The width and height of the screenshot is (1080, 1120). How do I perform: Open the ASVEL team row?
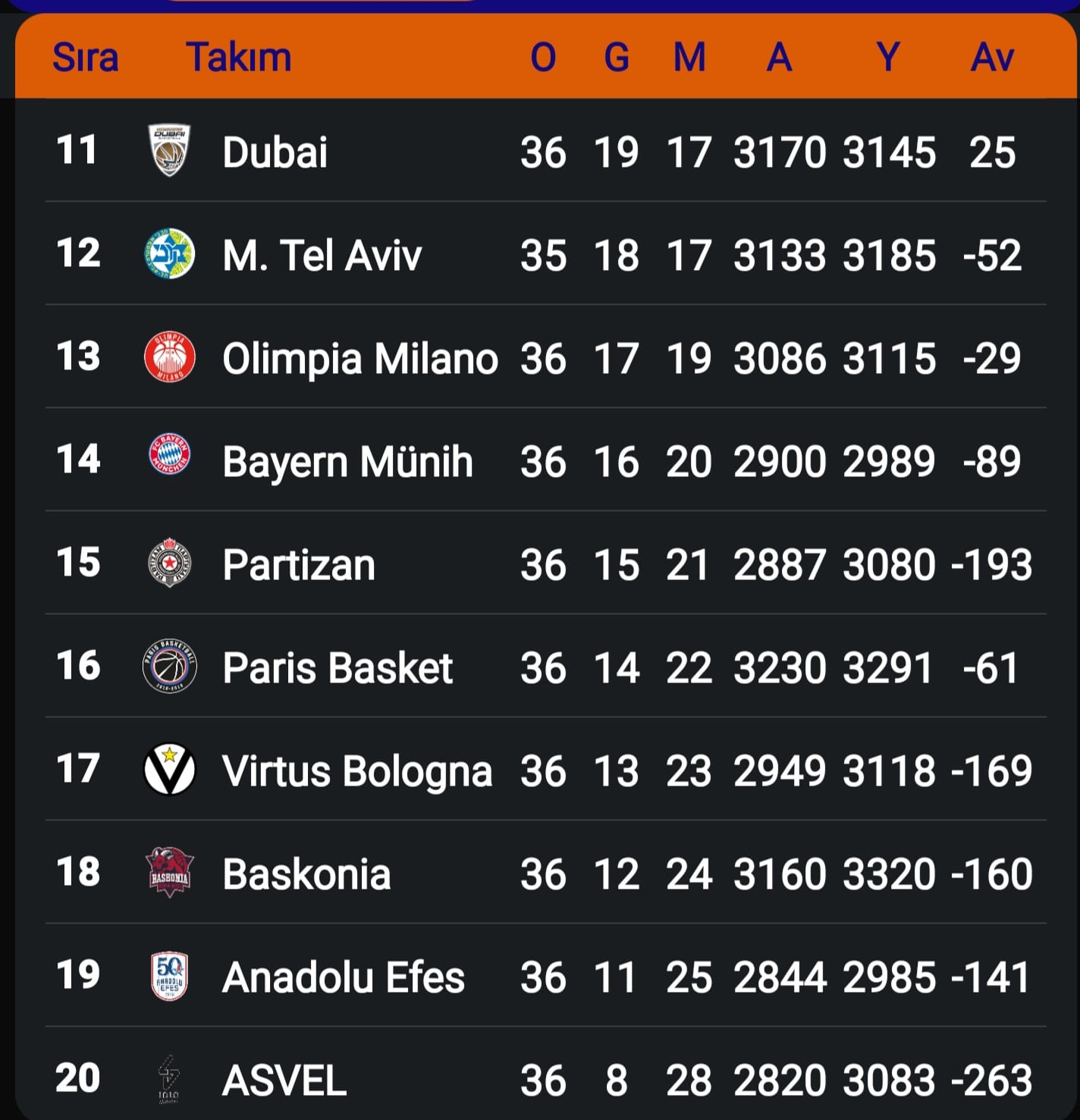point(284,1080)
